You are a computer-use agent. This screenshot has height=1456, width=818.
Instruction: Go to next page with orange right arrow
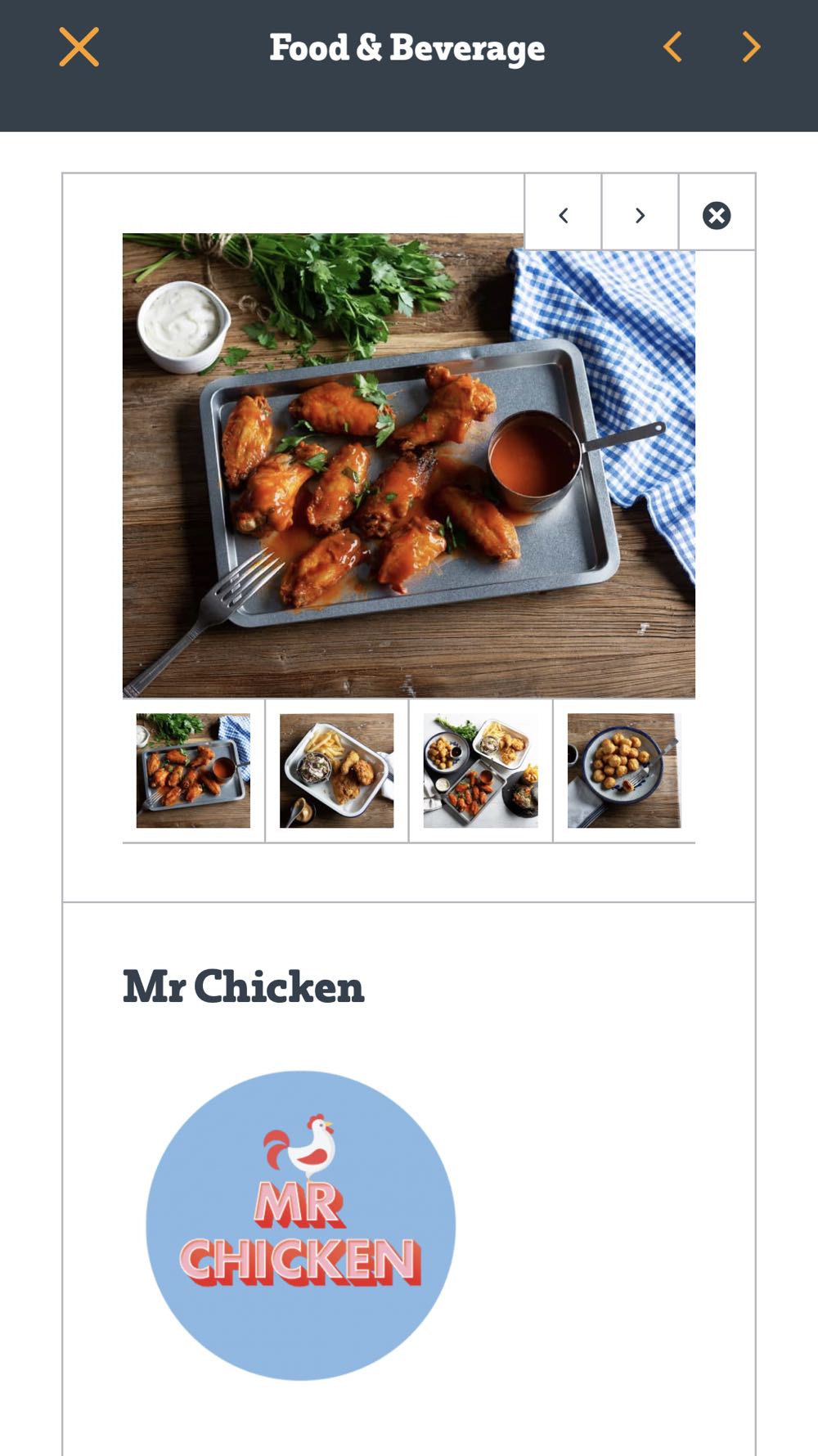pos(751,47)
